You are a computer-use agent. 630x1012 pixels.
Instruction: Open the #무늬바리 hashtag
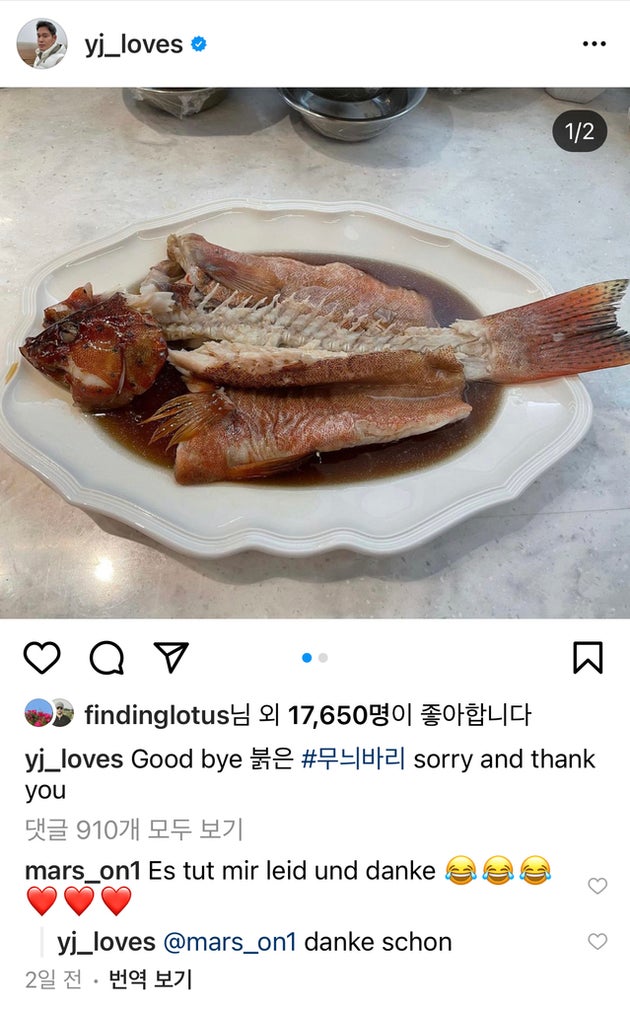pyautogui.click(x=354, y=759)
